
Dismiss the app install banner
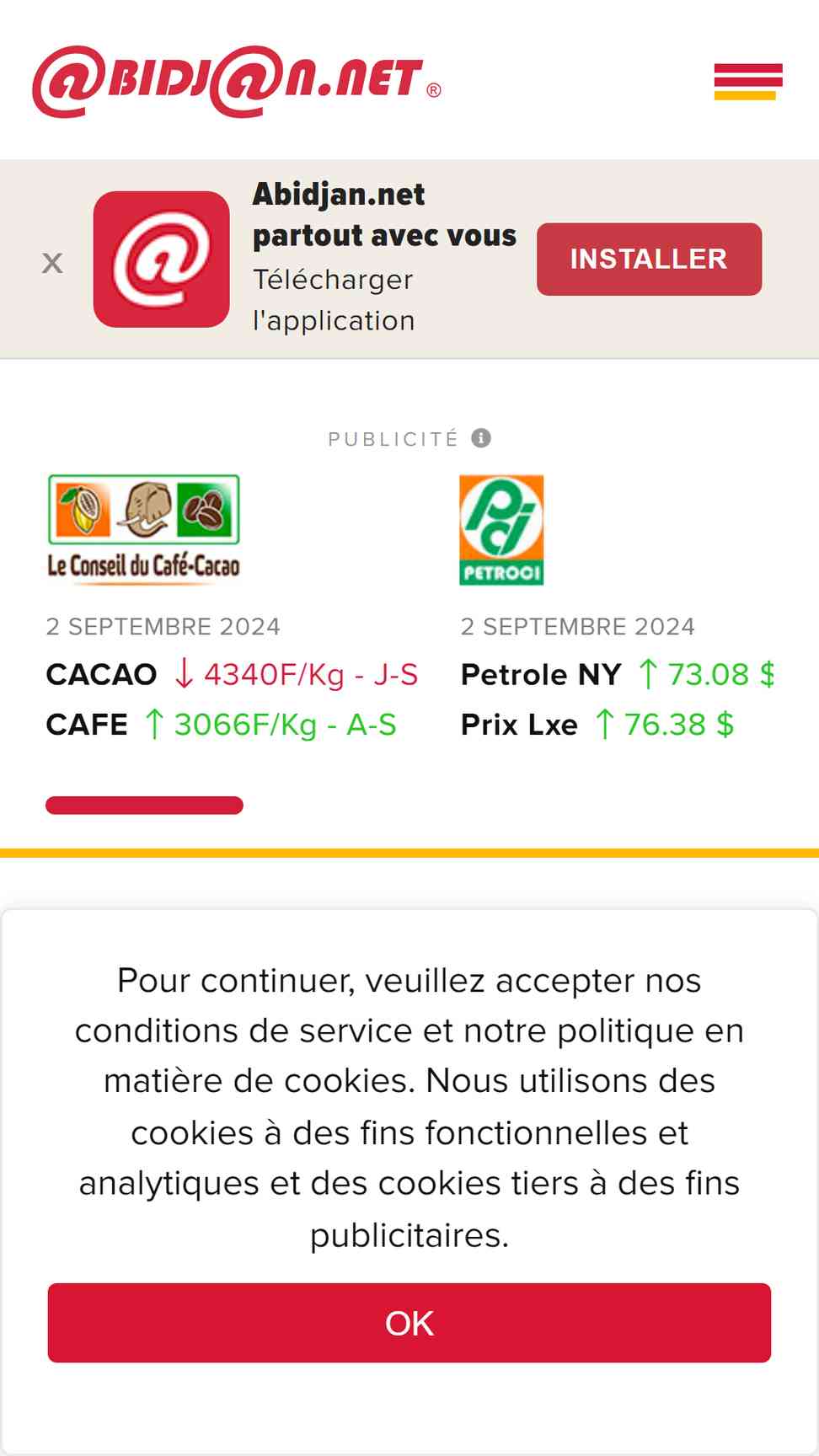52,263
